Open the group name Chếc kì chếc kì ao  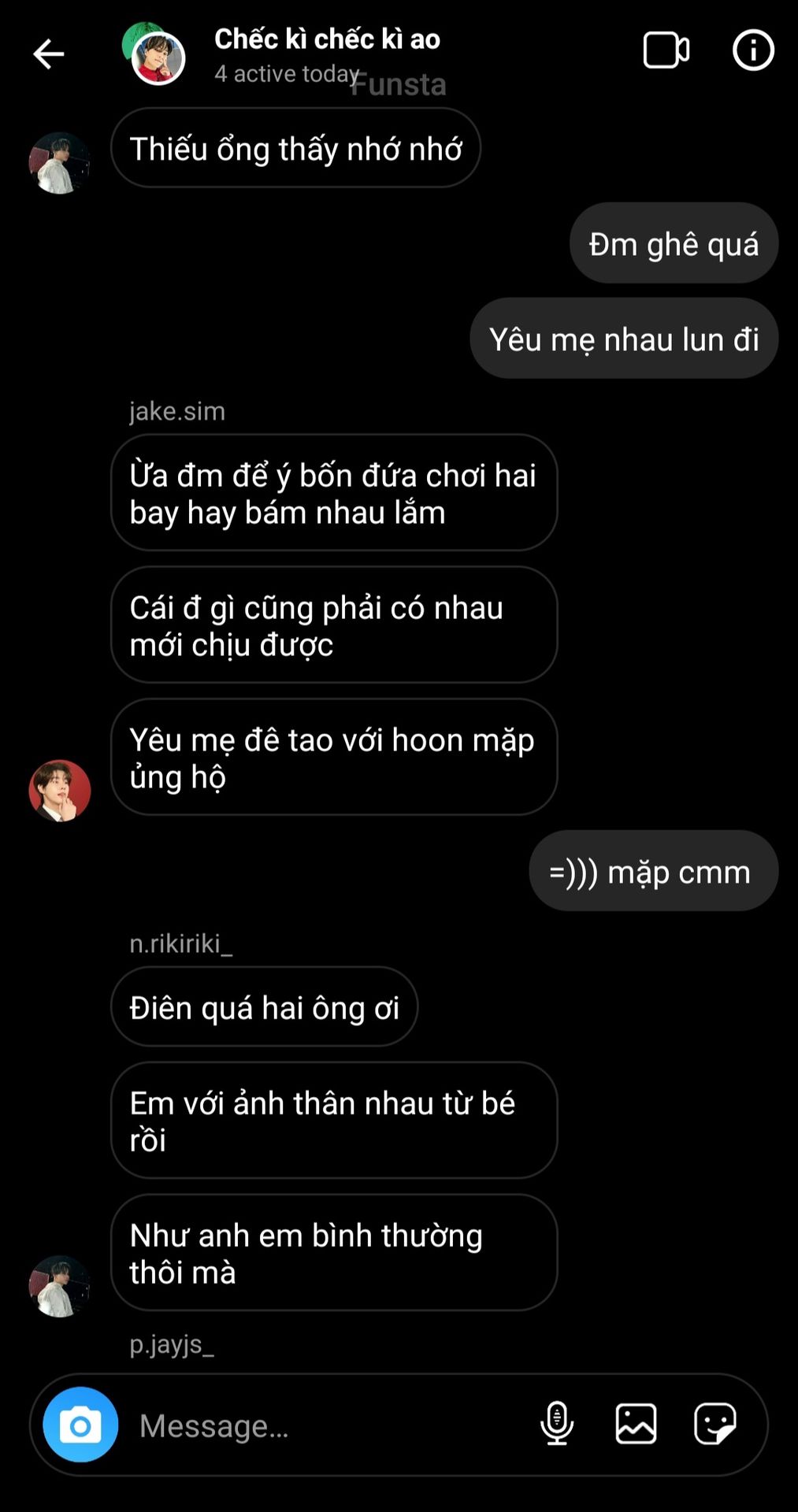pos(327,39)
